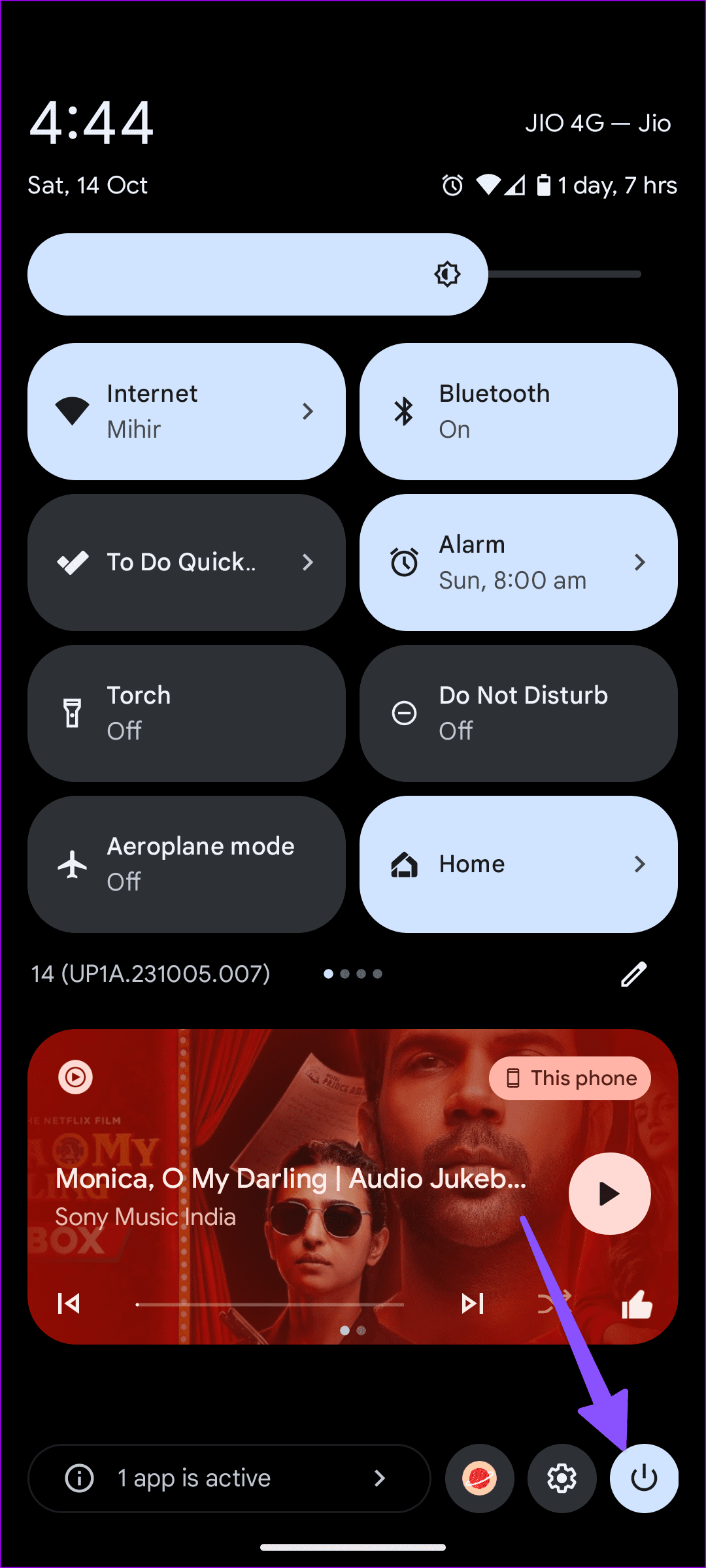Open the Alarm tile details

(x=639, y=562)
